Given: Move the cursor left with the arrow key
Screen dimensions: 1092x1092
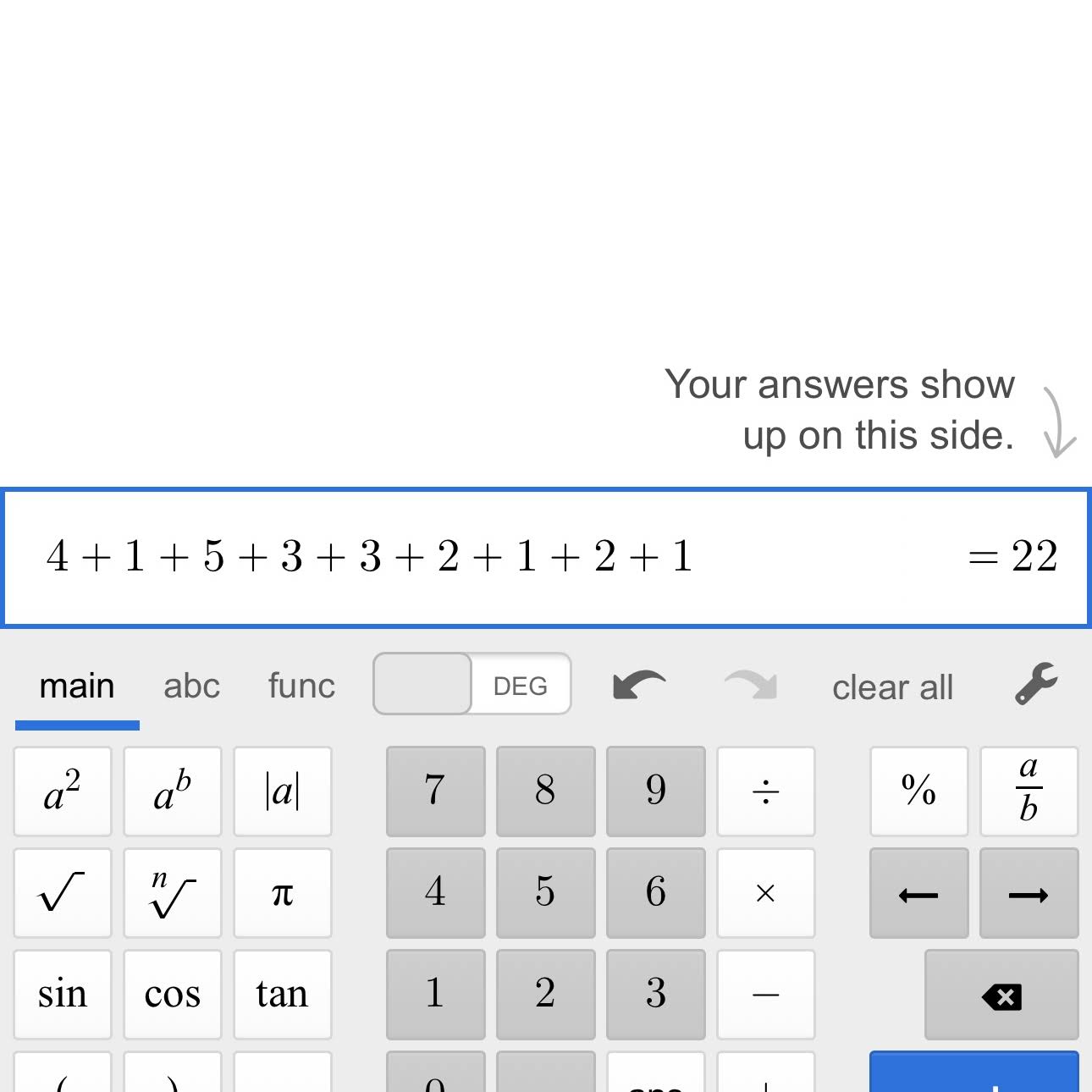Looking at the screenshot, I should tap(918, 894).
